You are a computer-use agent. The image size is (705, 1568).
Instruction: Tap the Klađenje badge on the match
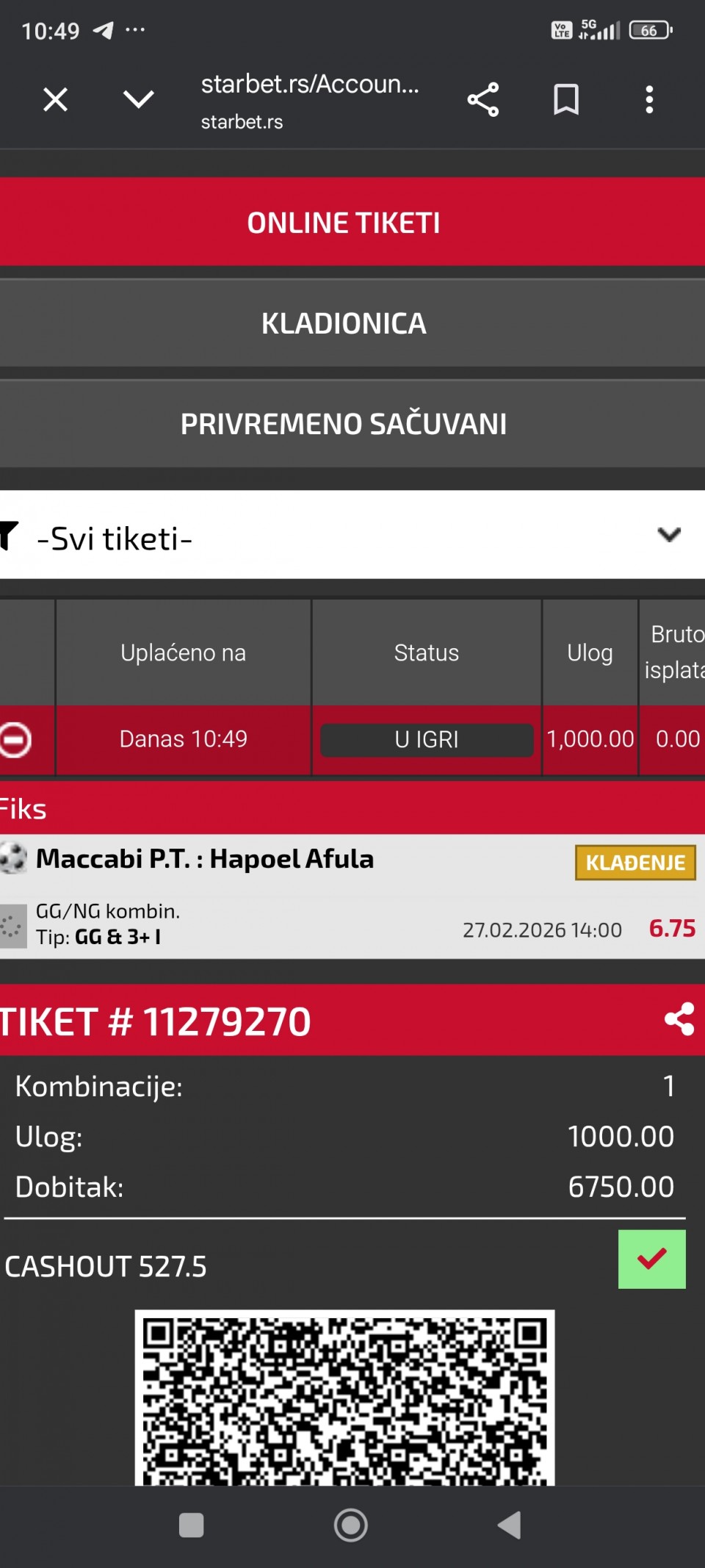pyautogui.click(x=635, y=863)
